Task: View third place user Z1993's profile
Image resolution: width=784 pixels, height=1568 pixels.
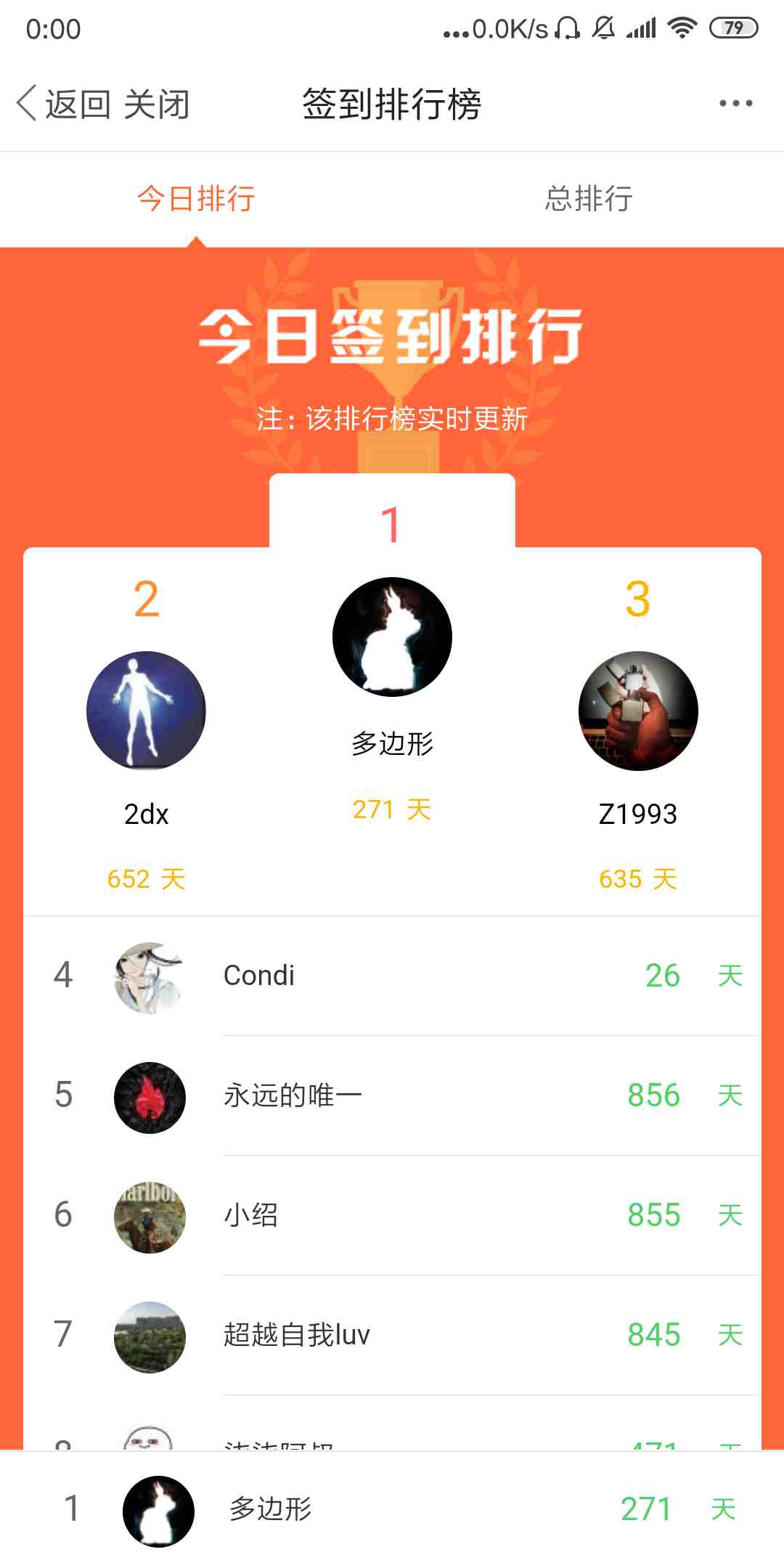Action: 637,711
